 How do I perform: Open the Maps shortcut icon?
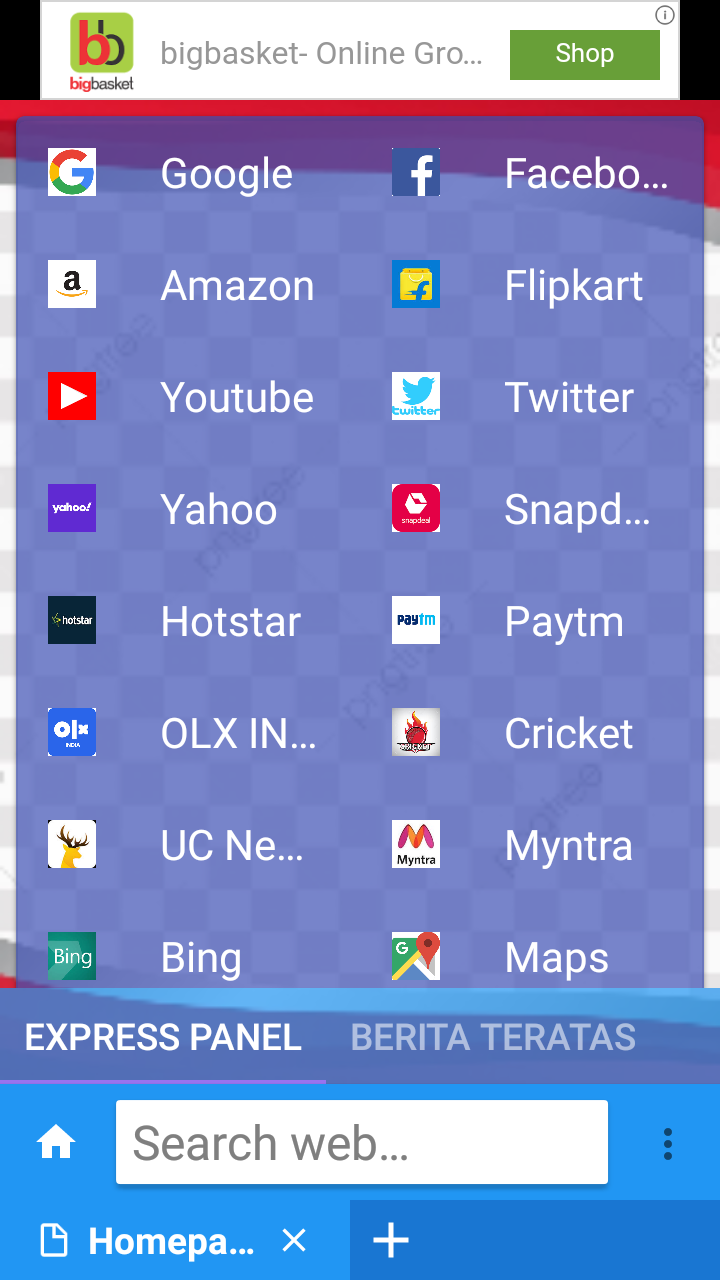[x=415, y=955]
